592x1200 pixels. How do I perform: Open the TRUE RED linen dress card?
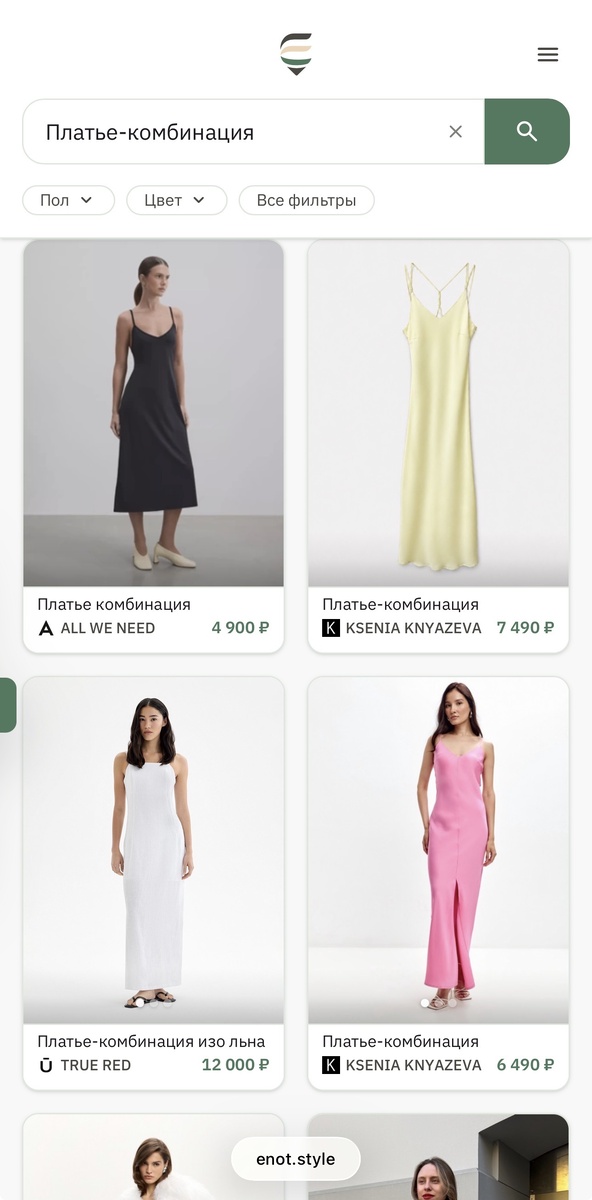point(153,883)
